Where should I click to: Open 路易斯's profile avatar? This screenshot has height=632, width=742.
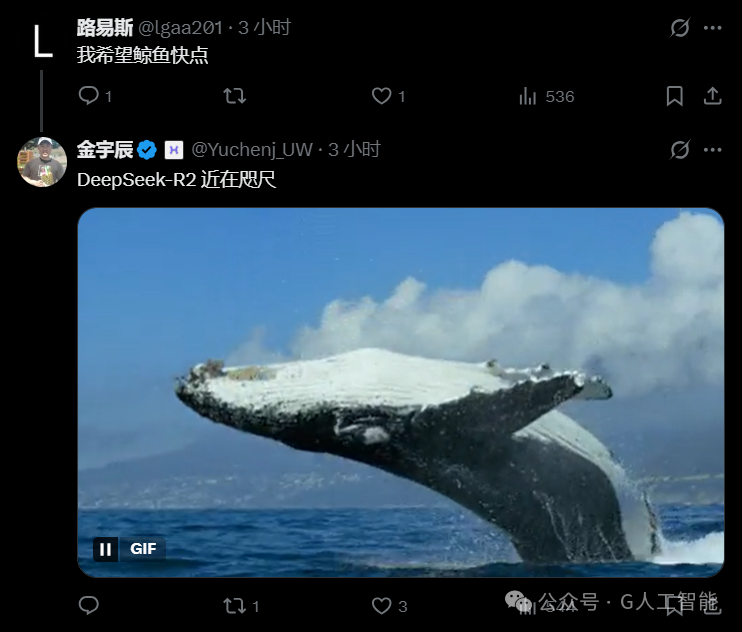pyautogui.click(x=42, y=41)
